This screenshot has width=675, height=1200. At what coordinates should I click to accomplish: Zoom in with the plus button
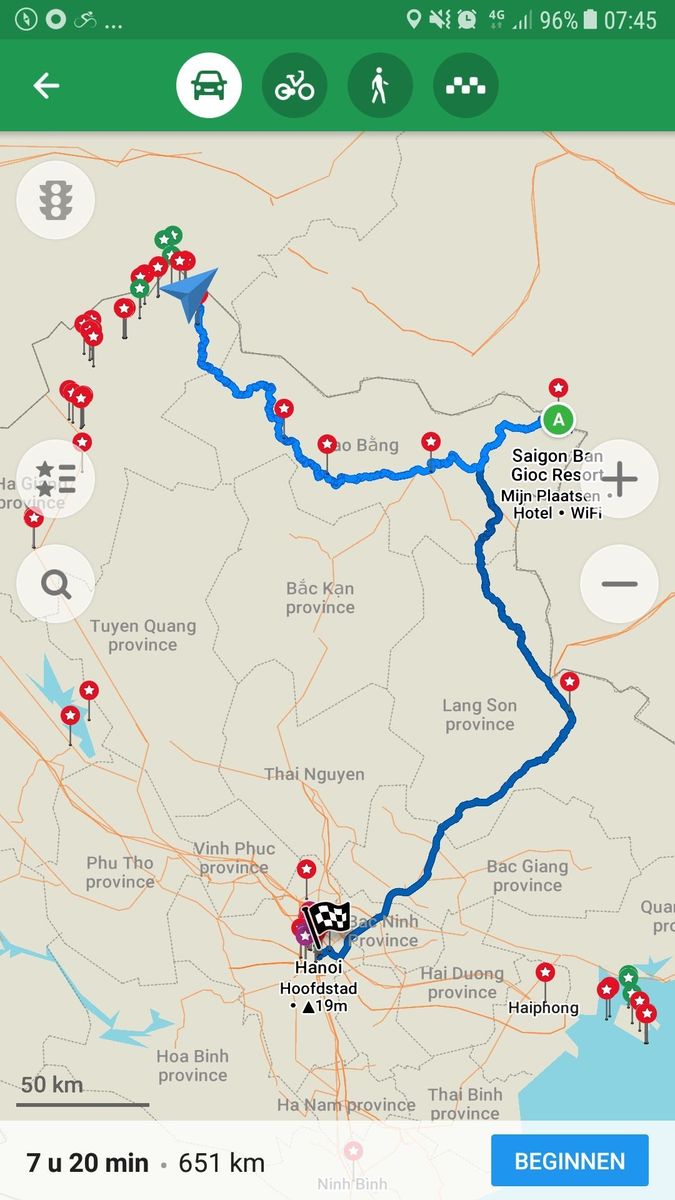click(619, 479)
